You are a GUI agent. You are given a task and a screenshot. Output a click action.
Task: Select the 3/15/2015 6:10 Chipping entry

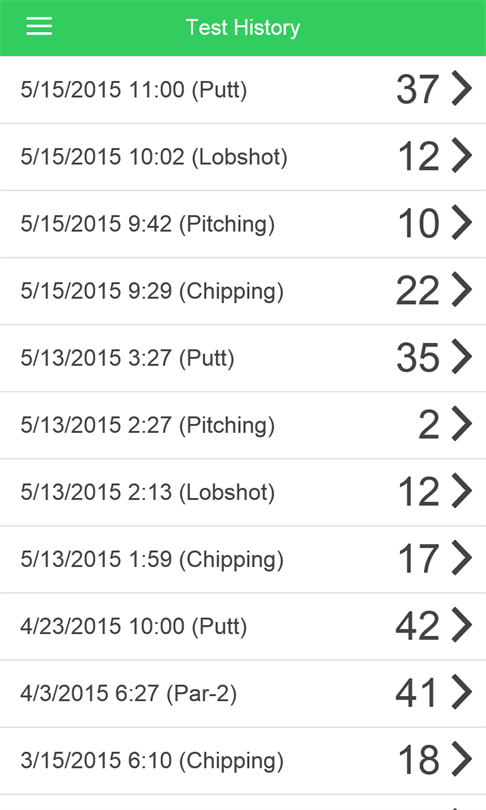[x=243, y=761]
